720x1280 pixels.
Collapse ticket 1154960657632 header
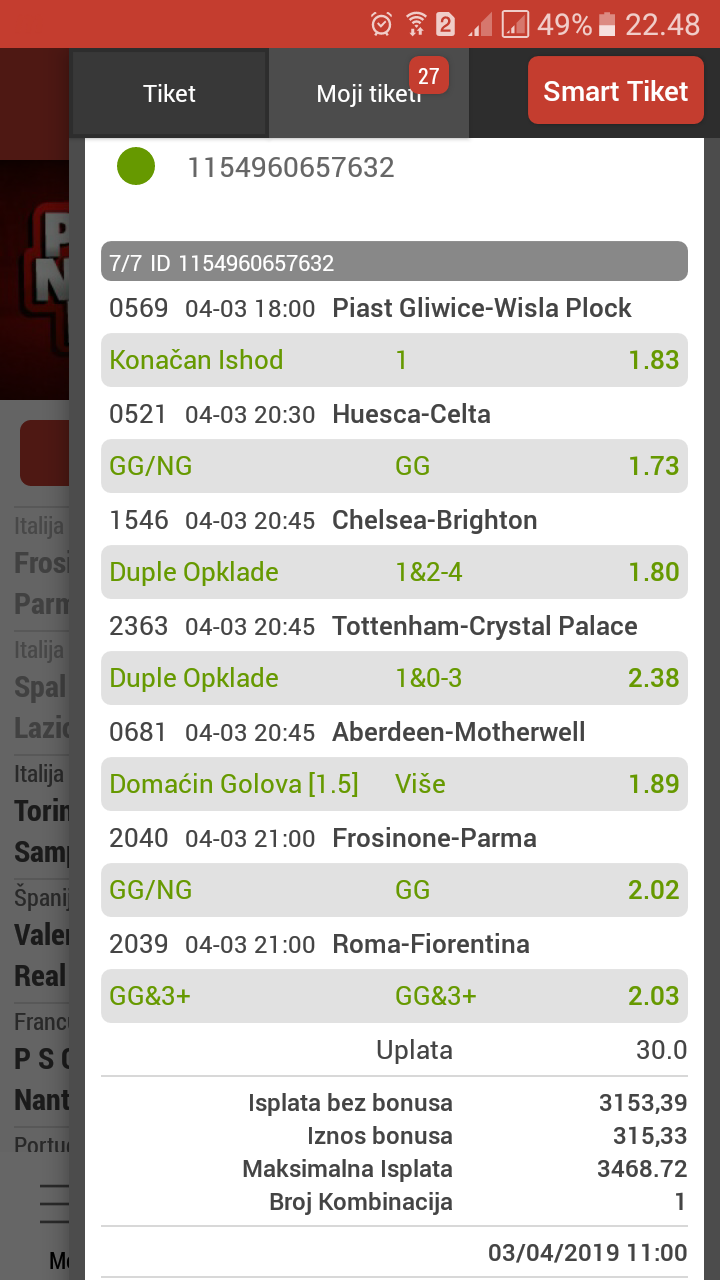tap(394, 167)
